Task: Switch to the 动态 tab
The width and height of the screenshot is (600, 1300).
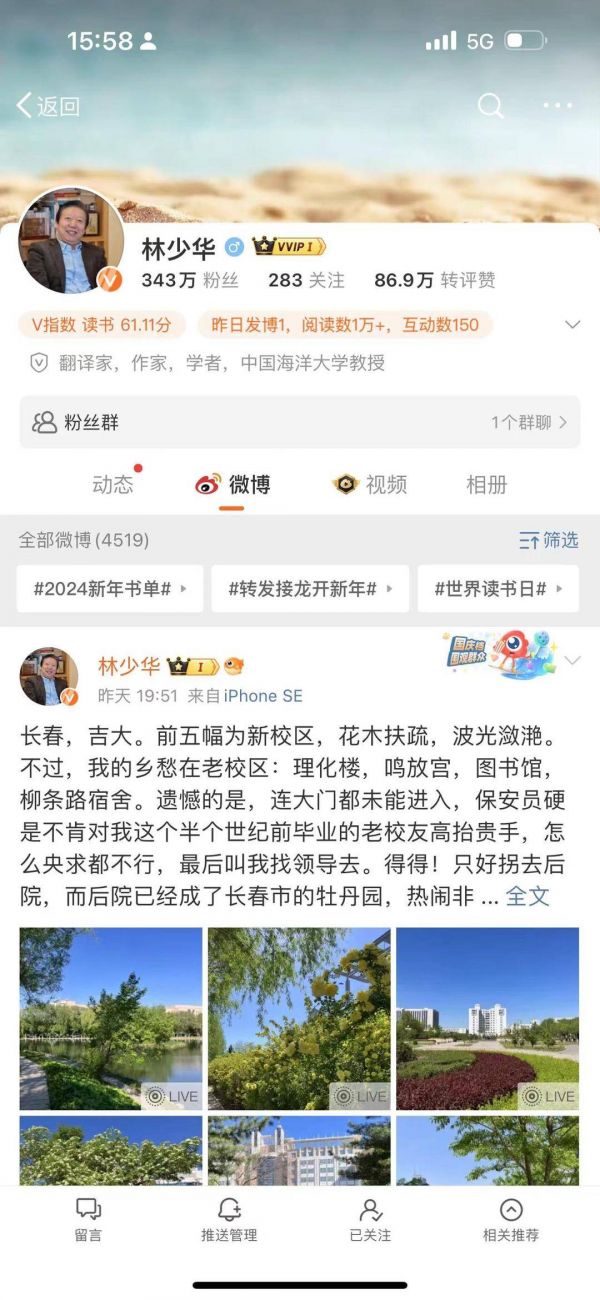Action: [113, 485]
